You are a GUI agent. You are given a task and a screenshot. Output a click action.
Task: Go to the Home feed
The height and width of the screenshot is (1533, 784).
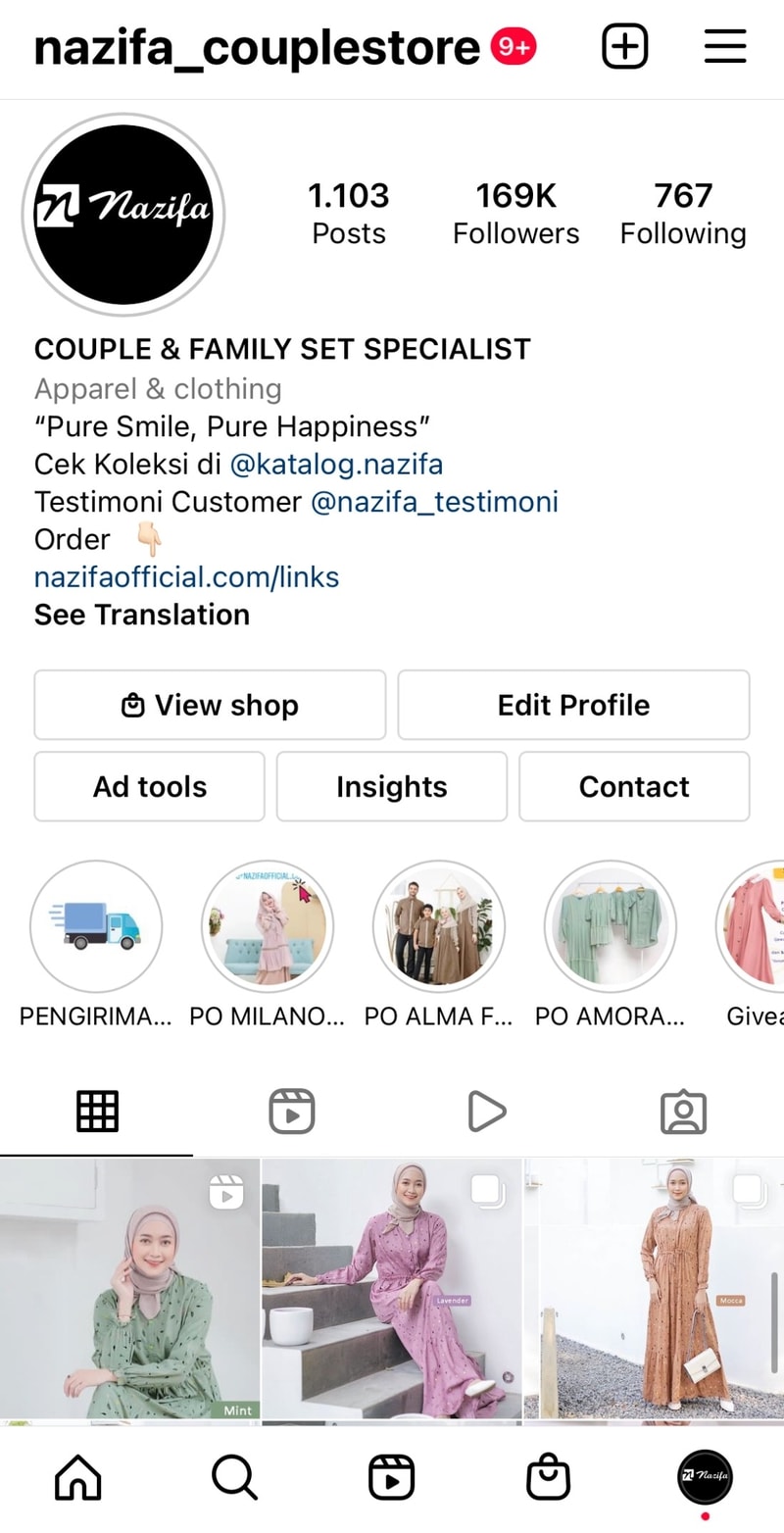tap(78, 1476)
